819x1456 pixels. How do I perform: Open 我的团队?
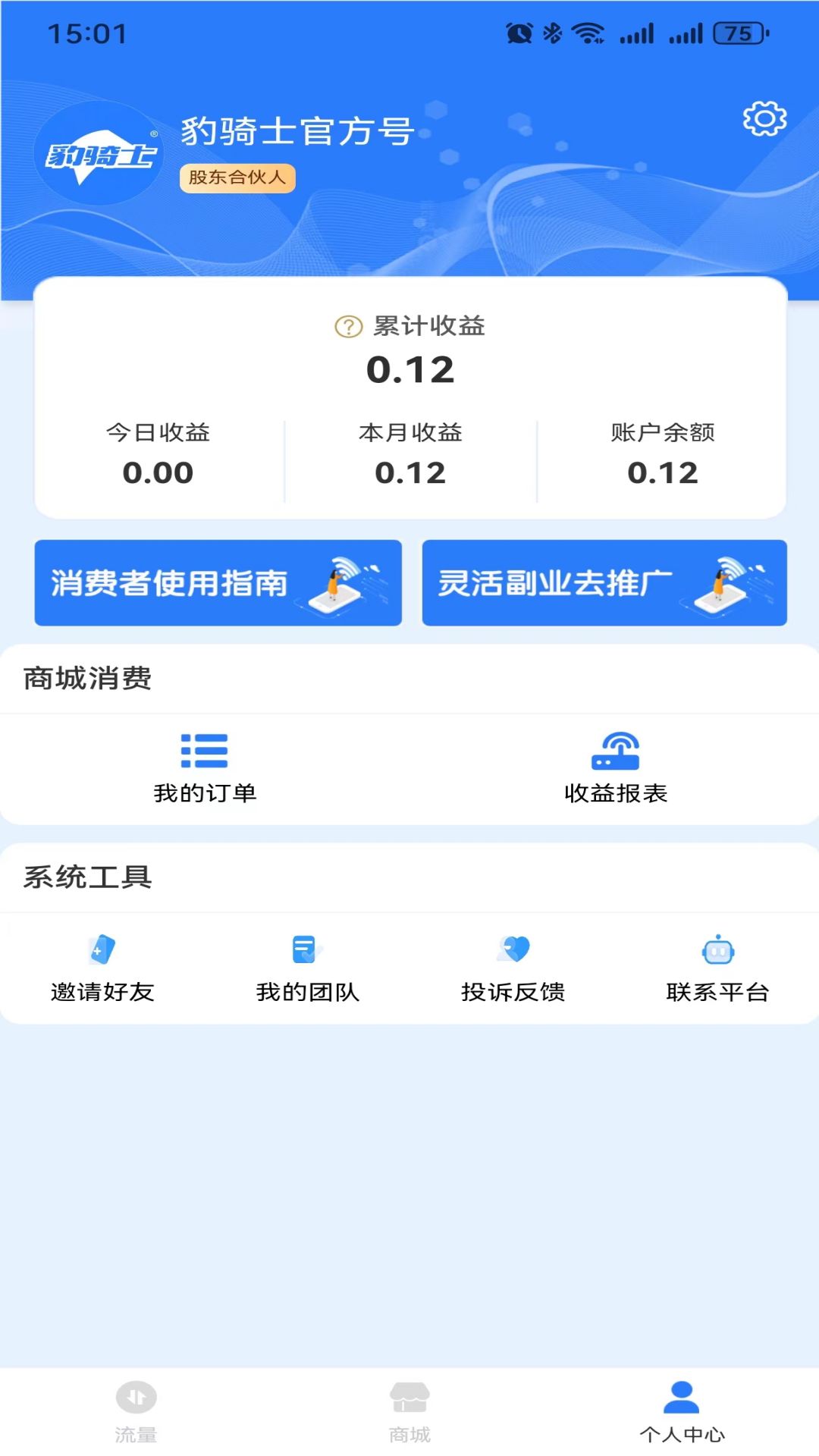[307, 967]
